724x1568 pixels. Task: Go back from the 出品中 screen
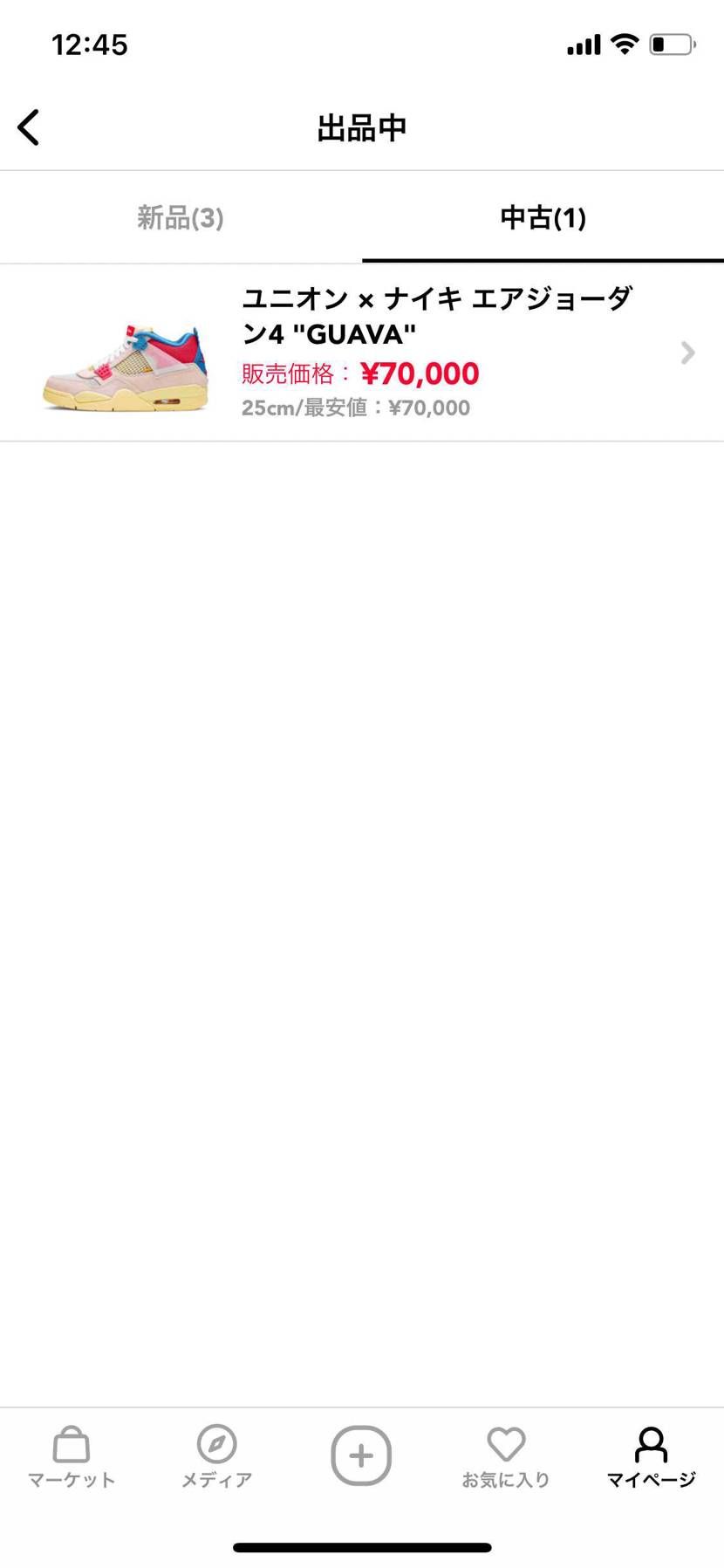29,127
